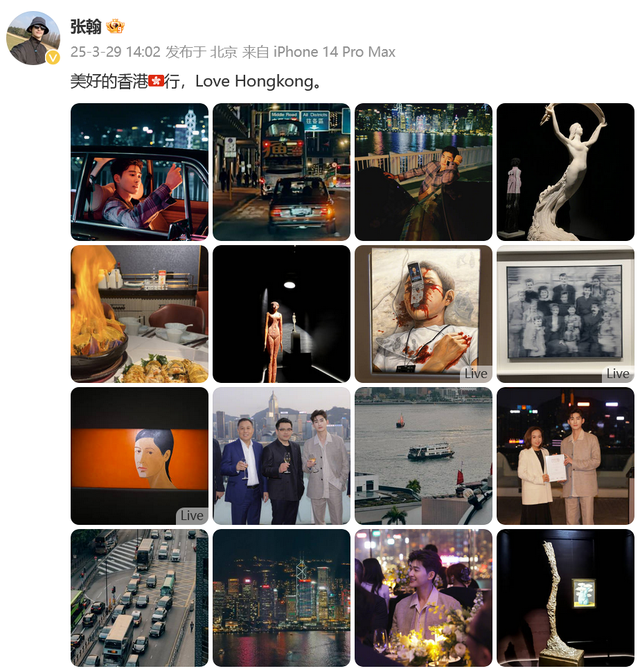Open the poster's profile picture

coord(34,39)
